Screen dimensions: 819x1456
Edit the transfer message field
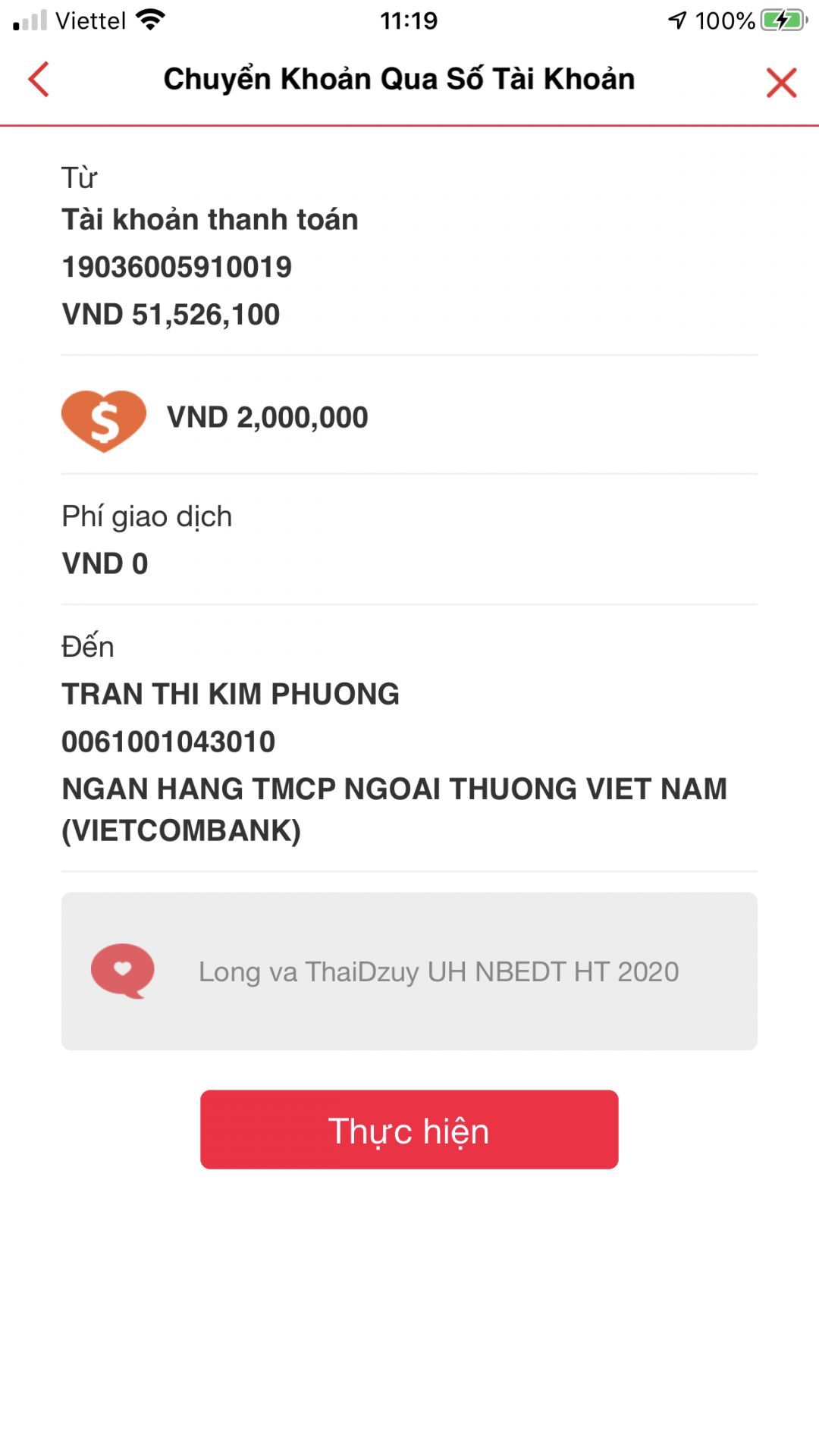click(x=438, y=971)
